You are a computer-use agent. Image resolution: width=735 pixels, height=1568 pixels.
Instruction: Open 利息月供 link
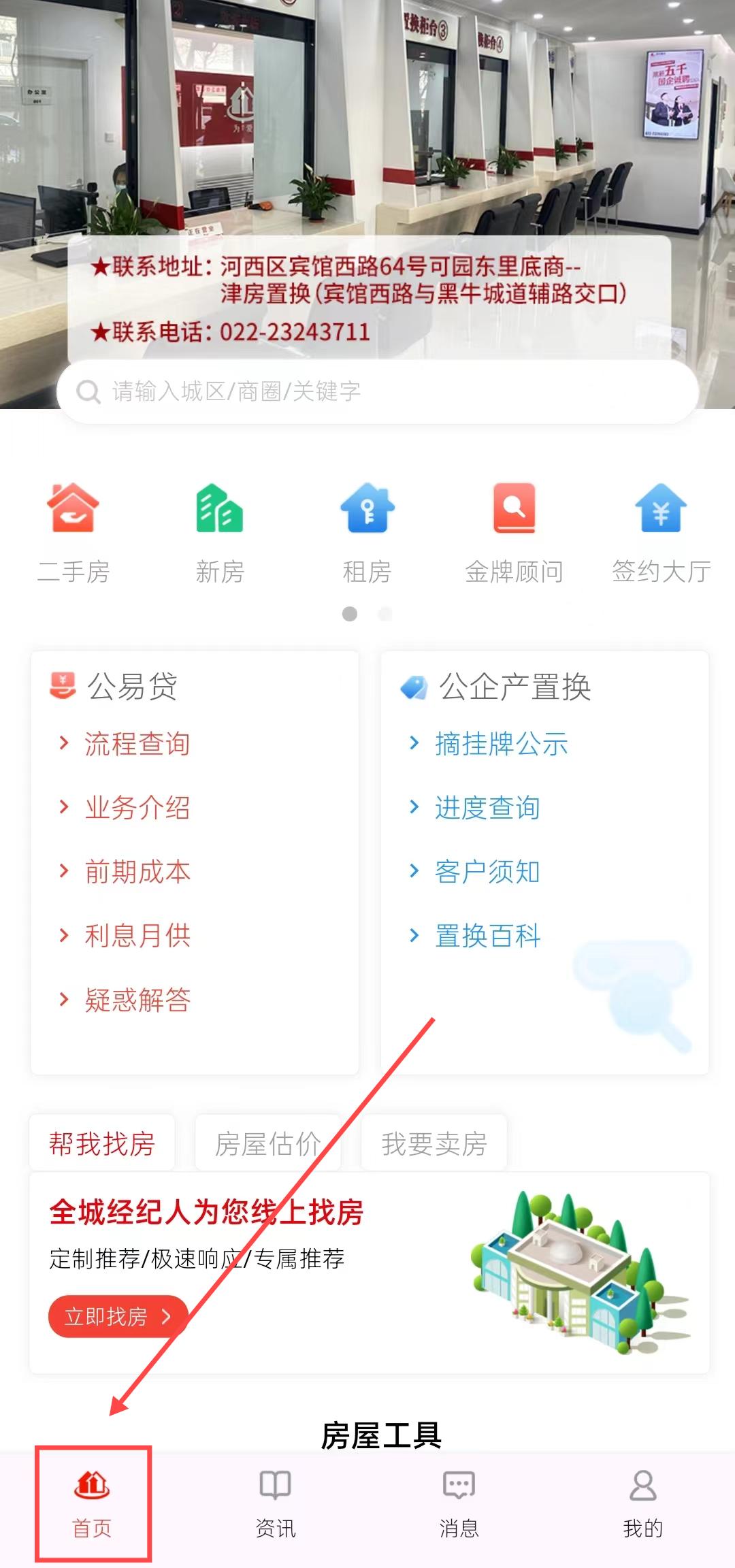point(137,936)
